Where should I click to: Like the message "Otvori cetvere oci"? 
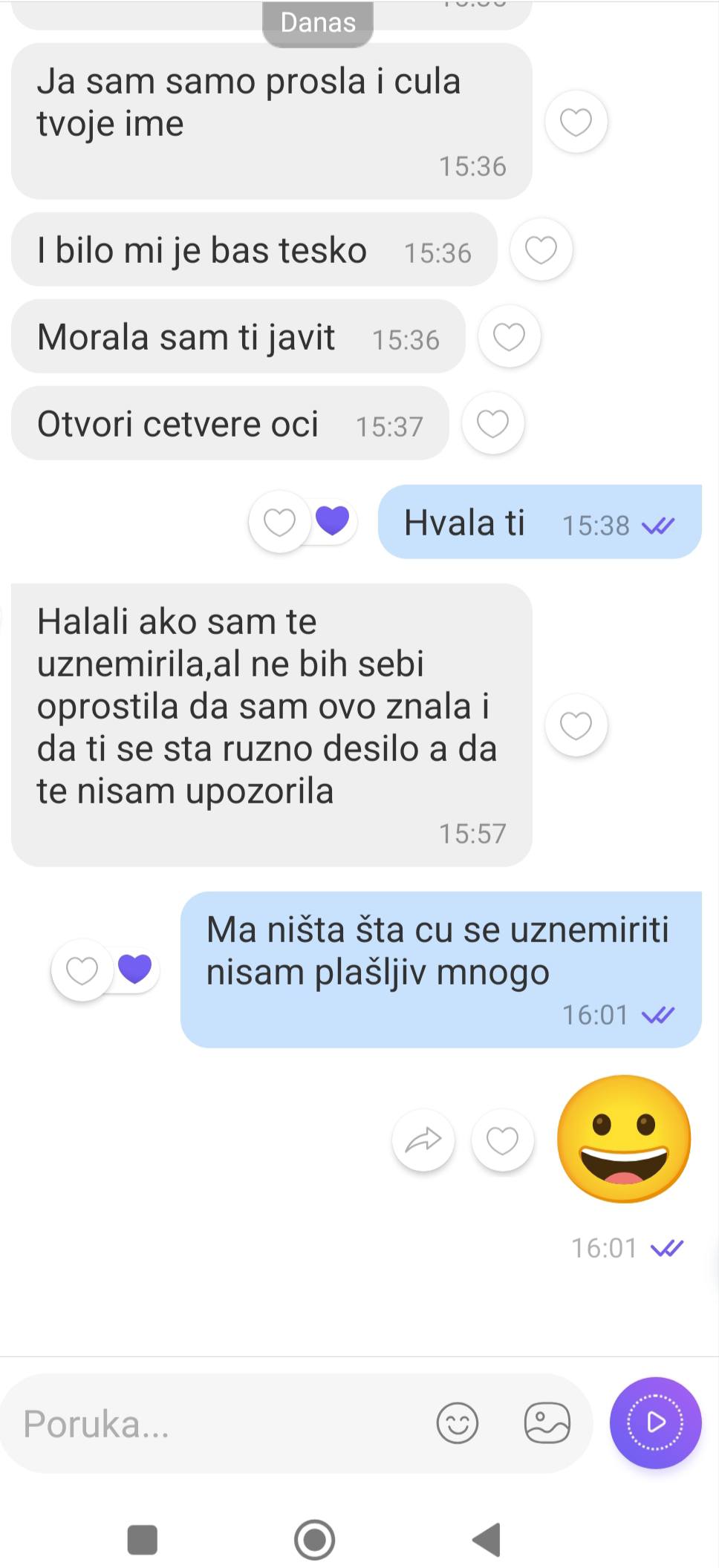pos(492,424)
